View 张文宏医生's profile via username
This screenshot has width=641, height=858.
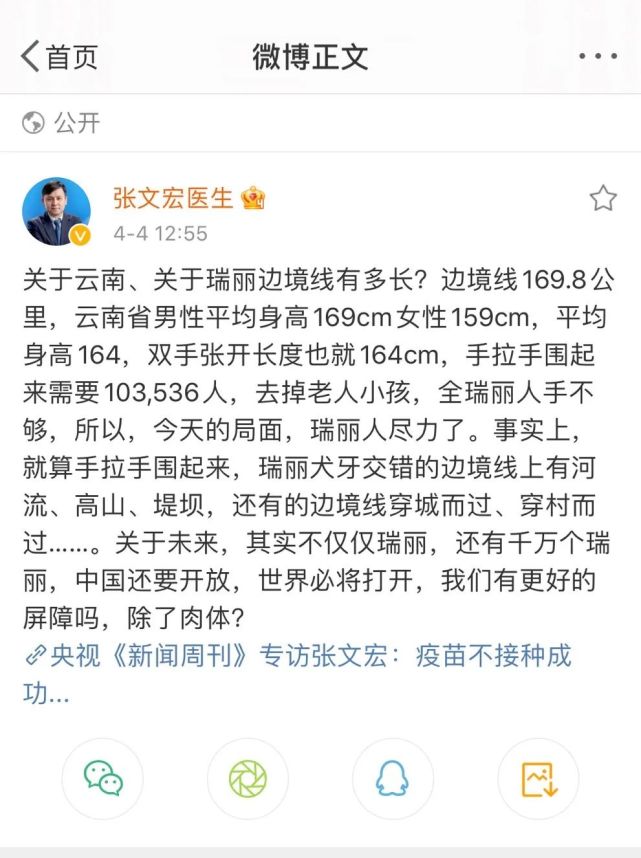tap(173, 198)
